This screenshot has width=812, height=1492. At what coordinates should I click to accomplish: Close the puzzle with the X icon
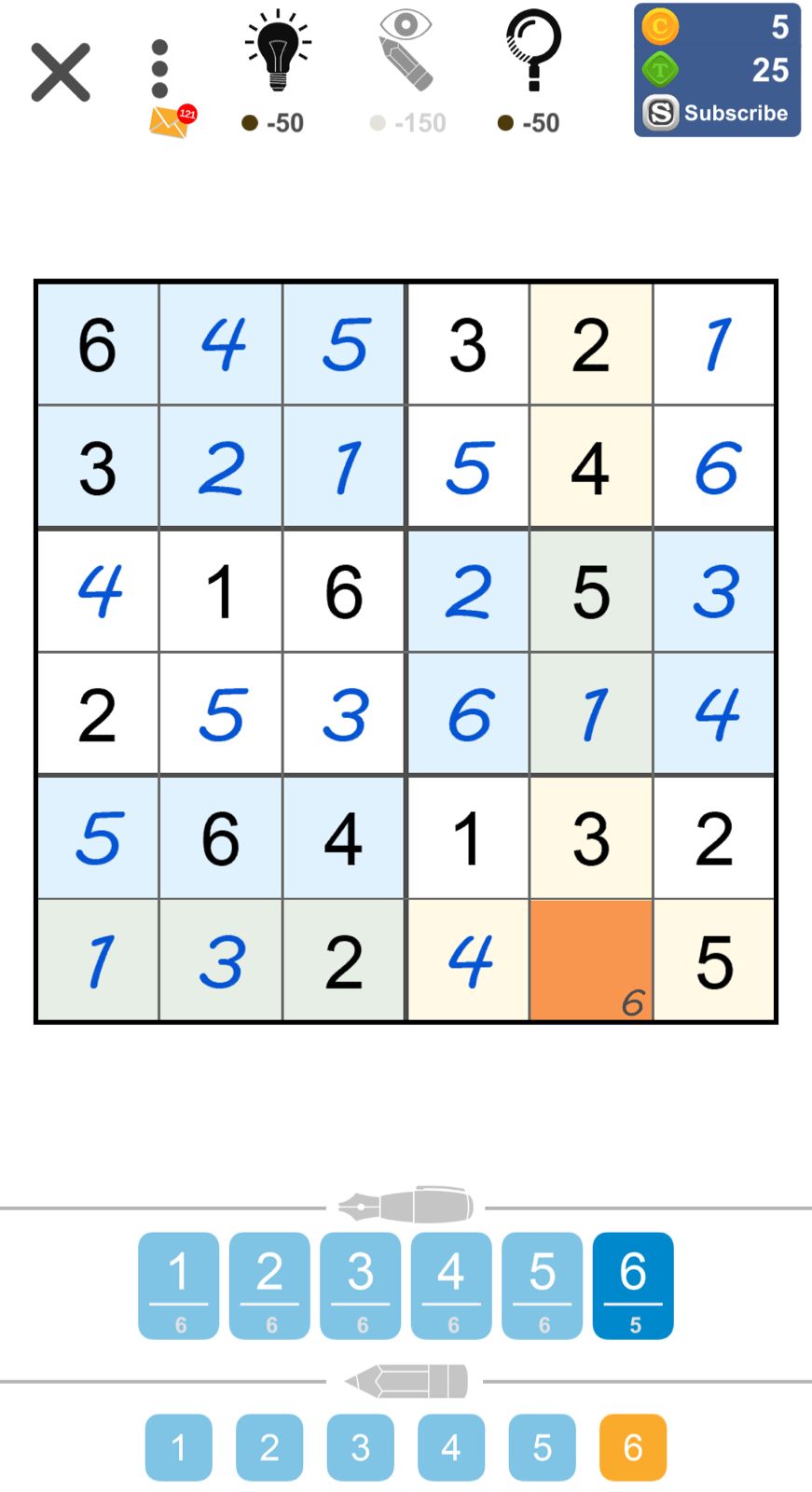click(61, 72)
